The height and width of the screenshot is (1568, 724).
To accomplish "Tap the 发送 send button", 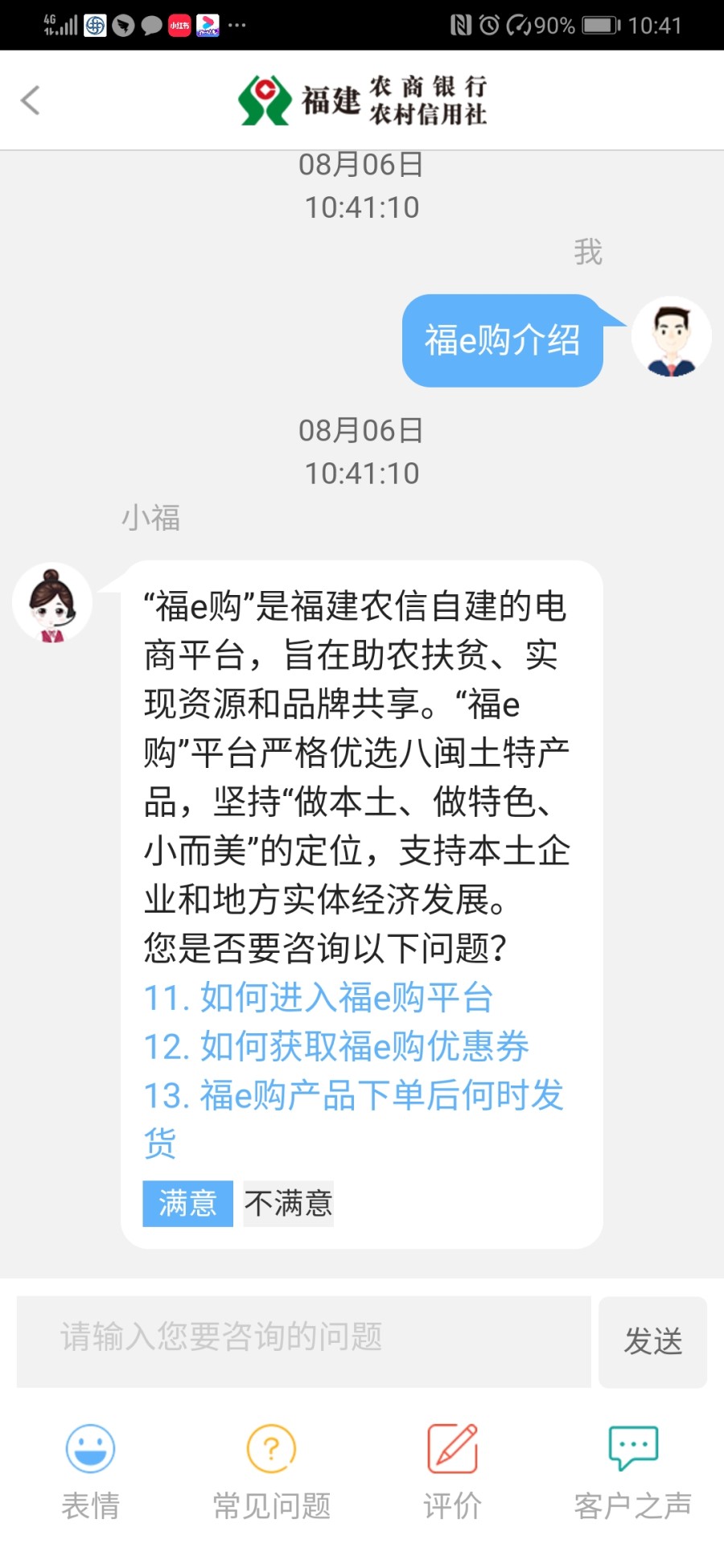I will click(653, 1341).
